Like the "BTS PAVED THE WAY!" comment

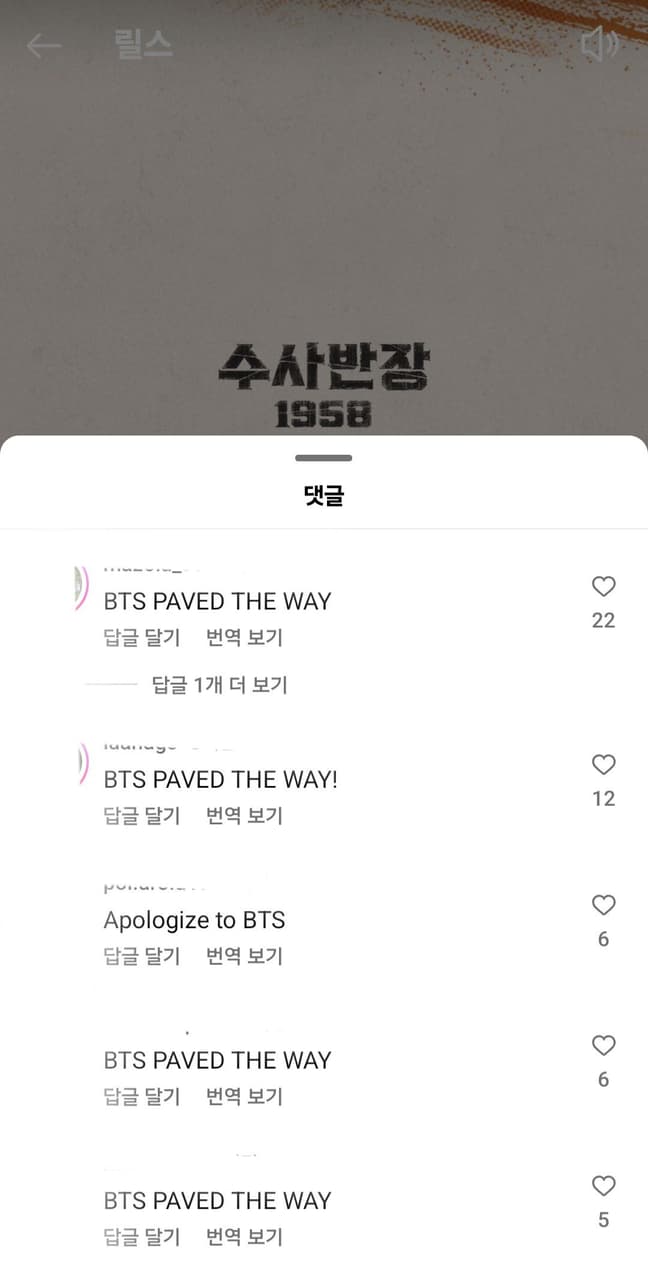click(x=603, y=765)
